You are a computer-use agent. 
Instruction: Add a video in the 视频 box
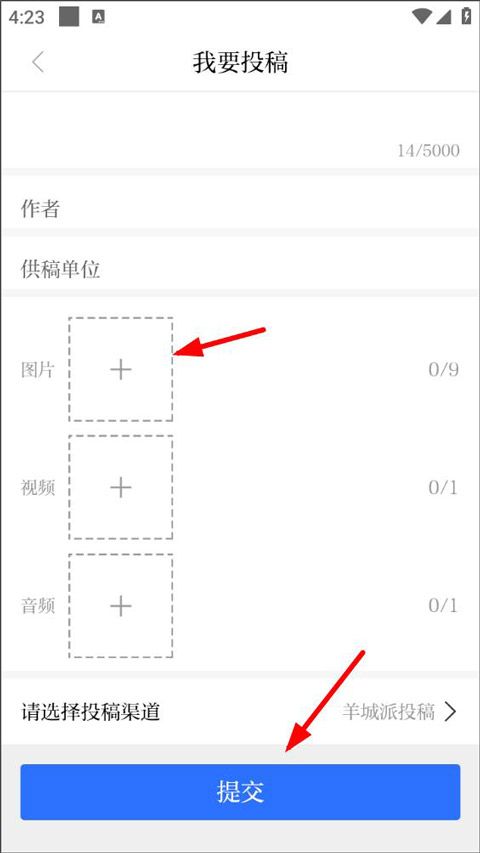[121, 487]
